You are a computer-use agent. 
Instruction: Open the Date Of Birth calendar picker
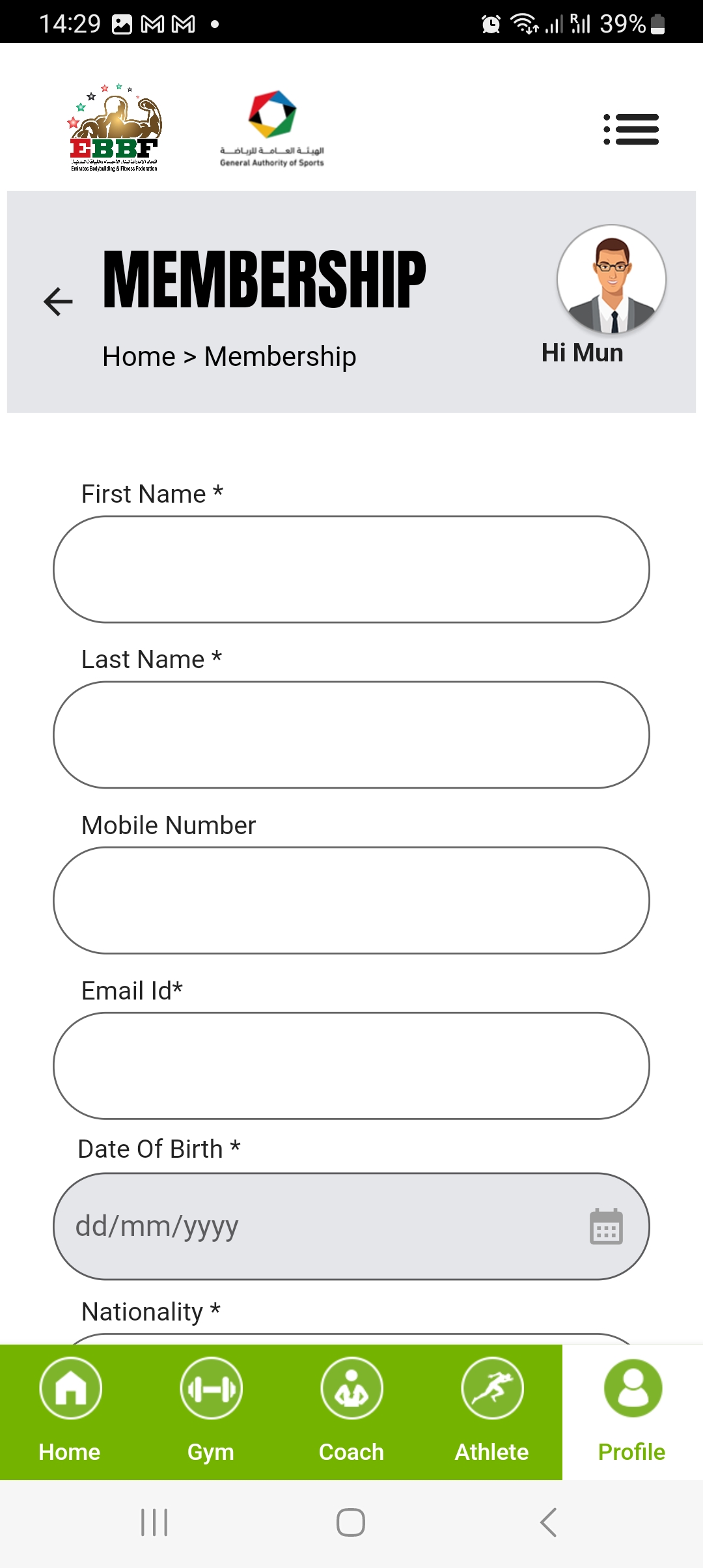pyautogui.click(x=606, y=1227)
